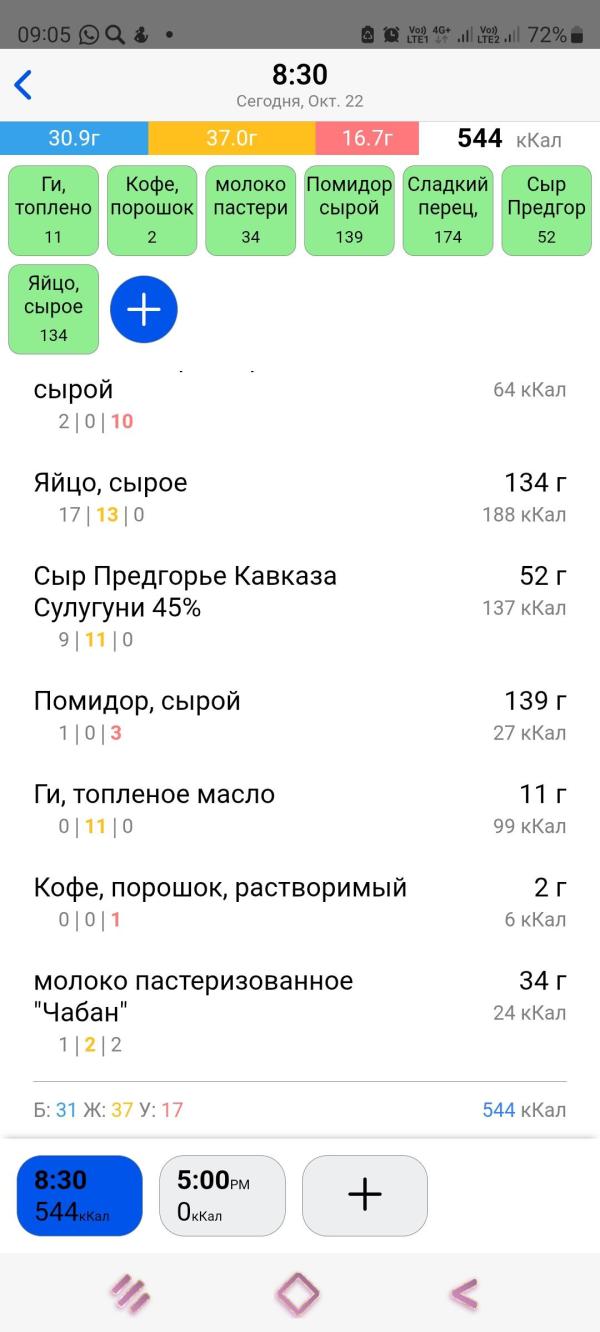Image resolution: width=600 pixels, height=1332 pixels.
Task: Select the 8:30 meal tab
Action: (x=80, y=1195)
